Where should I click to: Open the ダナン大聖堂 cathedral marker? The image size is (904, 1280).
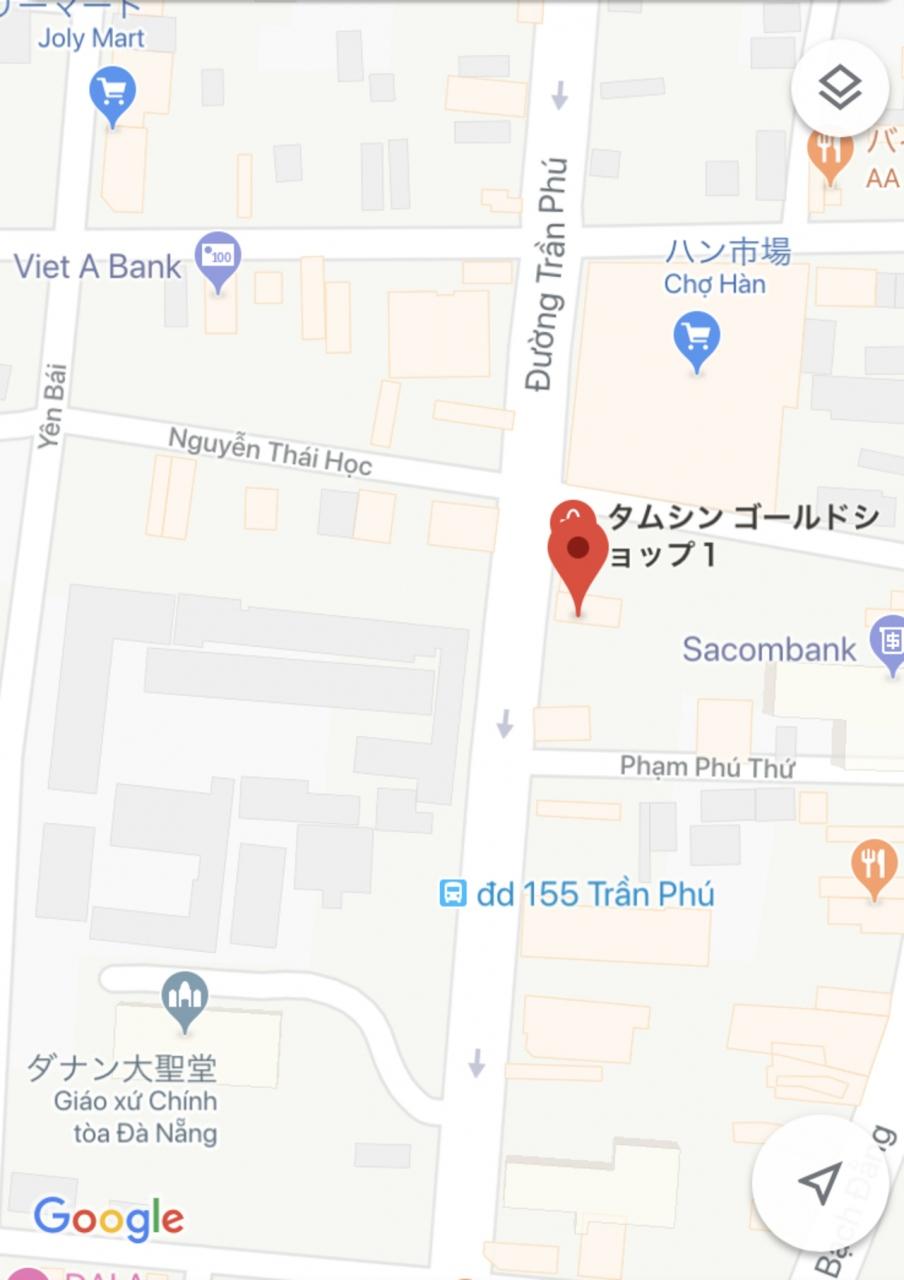click(185, 998)
